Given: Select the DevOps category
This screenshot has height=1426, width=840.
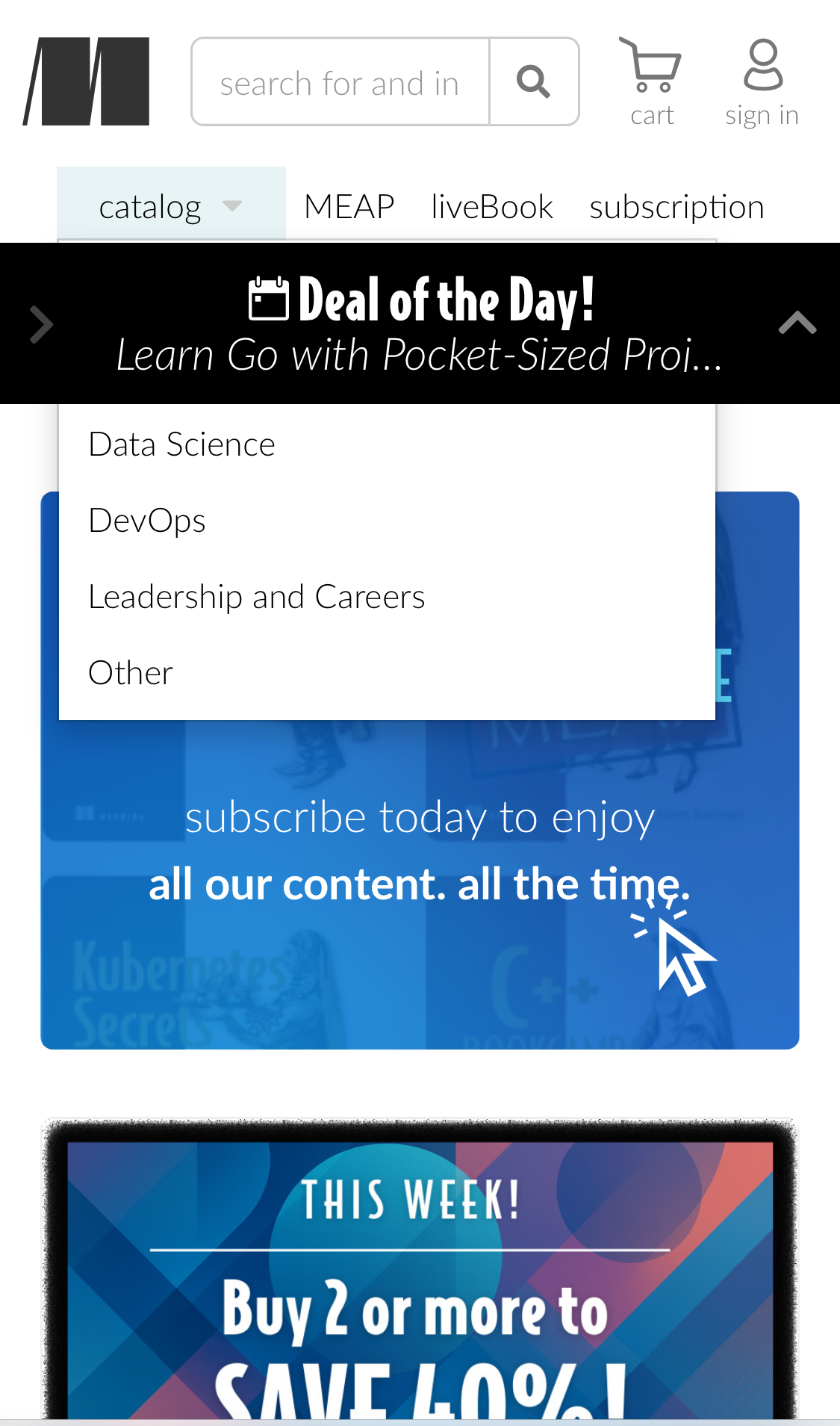Looking at the screenshot, I should pyautogui.click(x=146, y=521).
